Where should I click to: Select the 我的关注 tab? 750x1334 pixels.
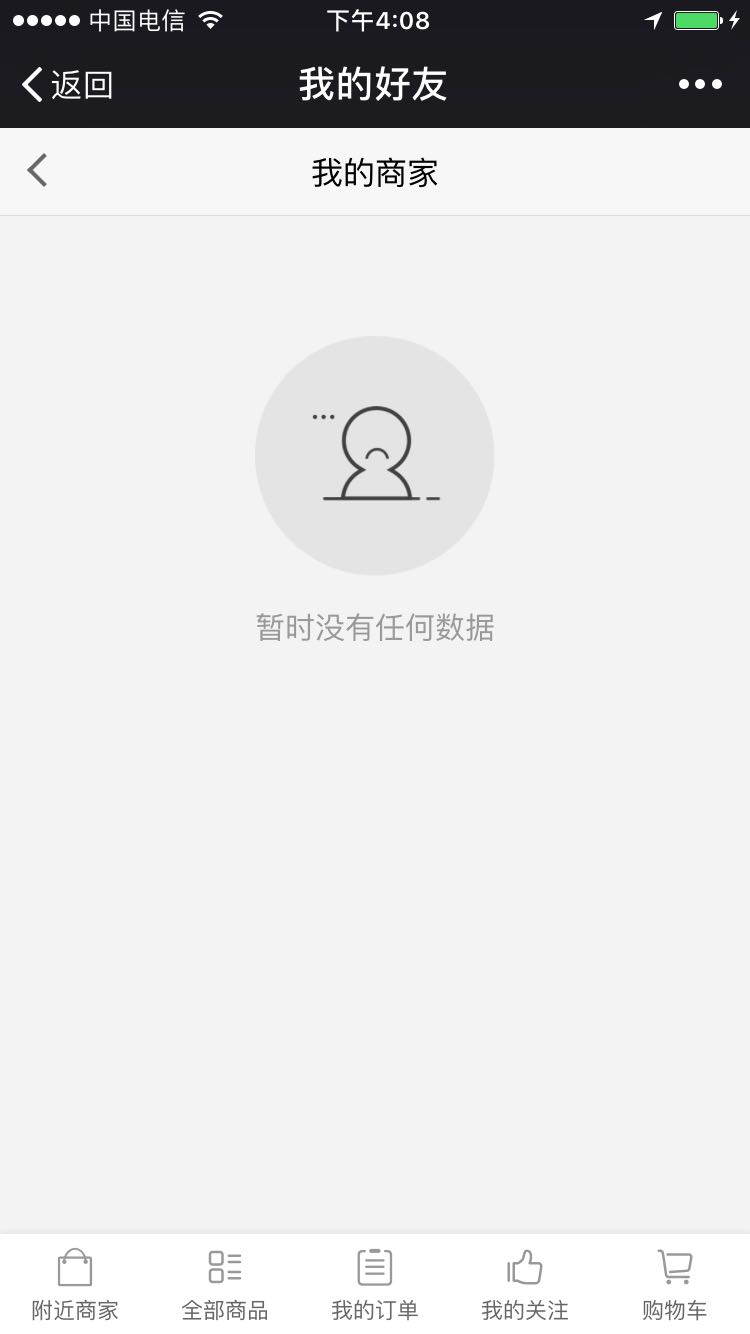tap(525, 1285)
